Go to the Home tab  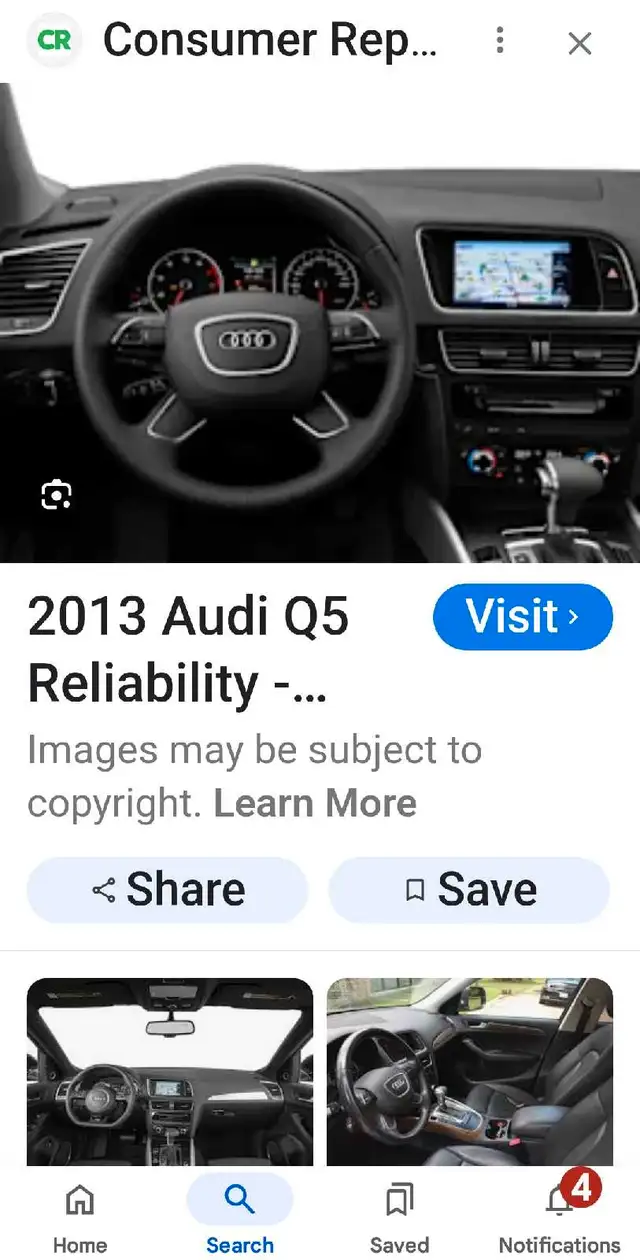click(80, 1213)
